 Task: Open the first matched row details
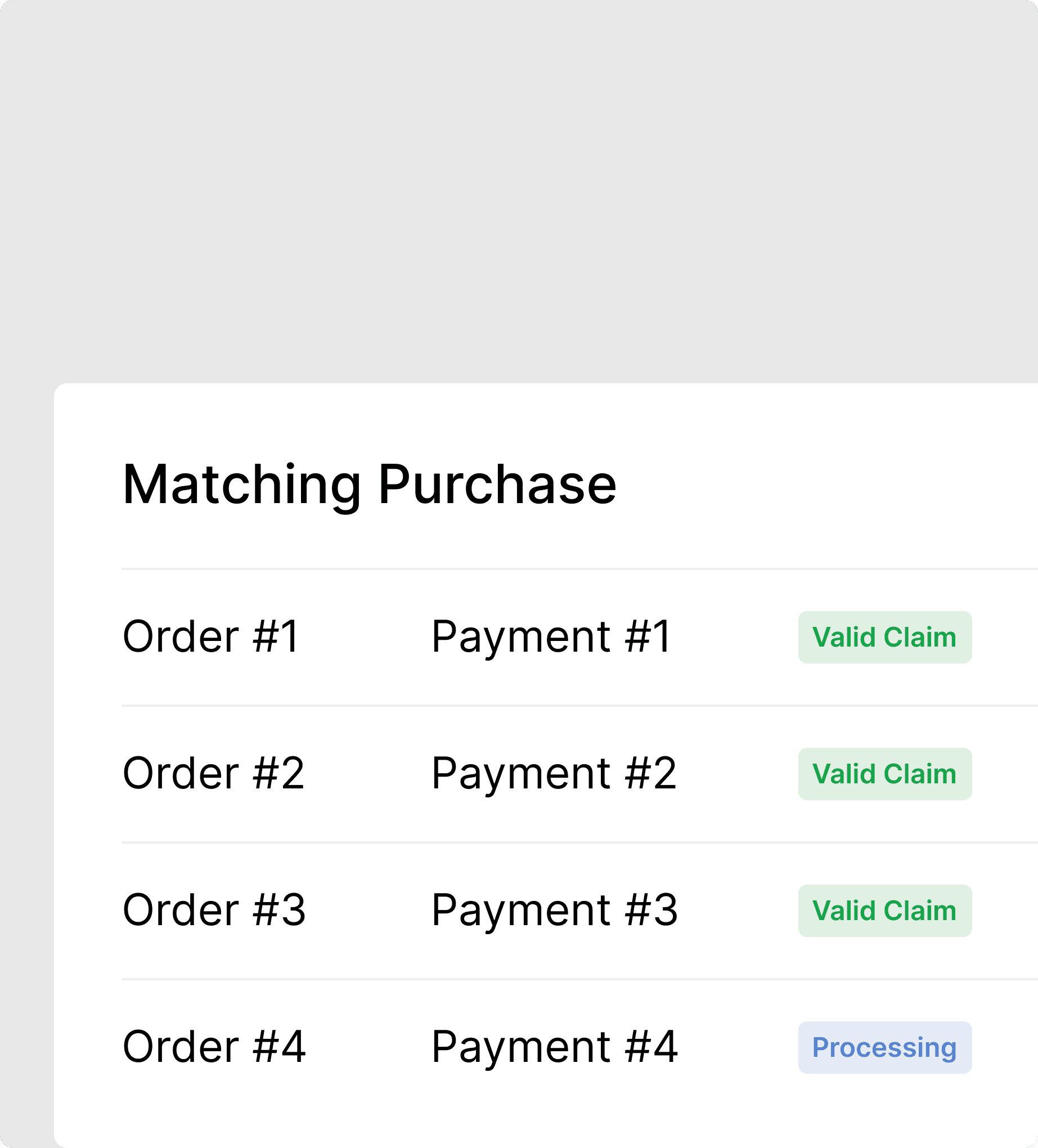pos(513,636)
